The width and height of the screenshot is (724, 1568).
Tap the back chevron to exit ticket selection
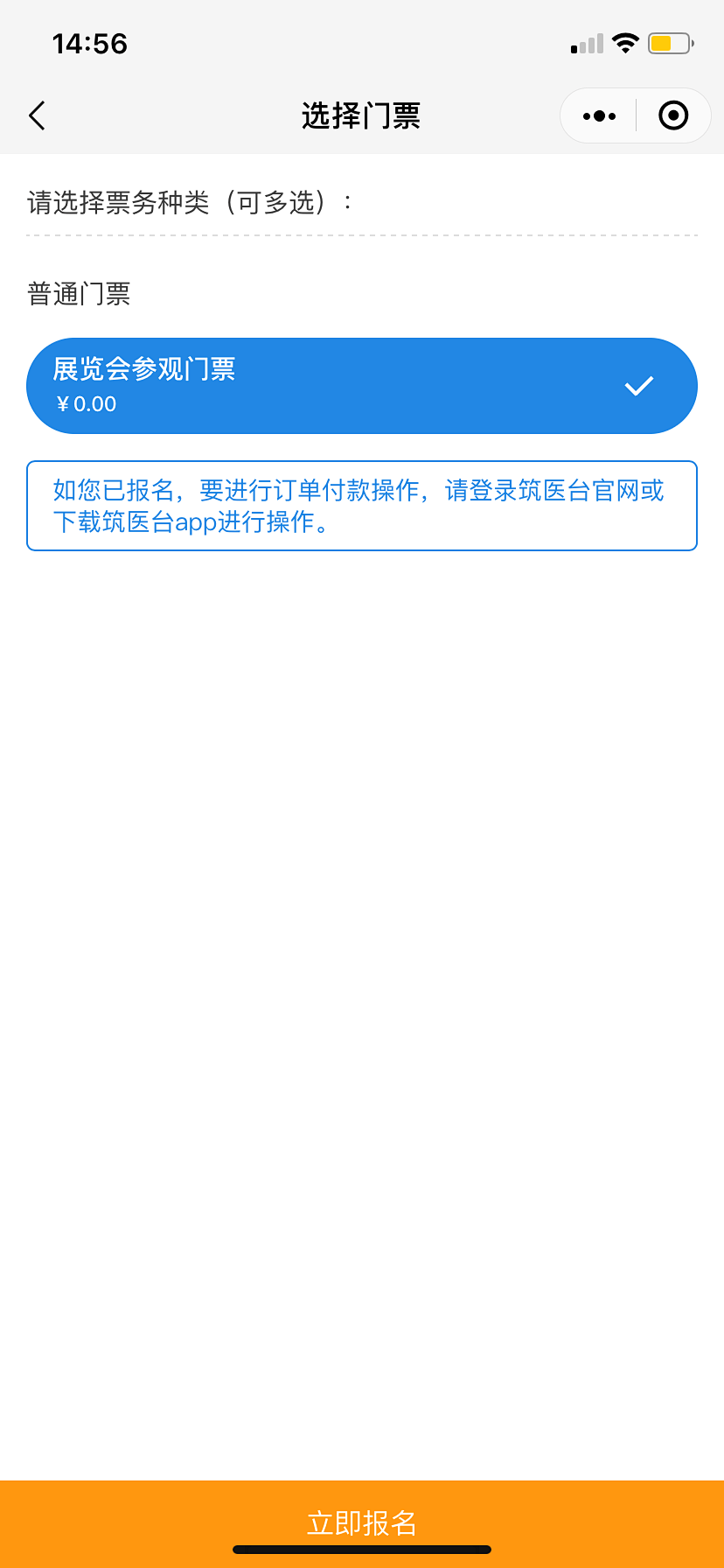pos(37,115)
